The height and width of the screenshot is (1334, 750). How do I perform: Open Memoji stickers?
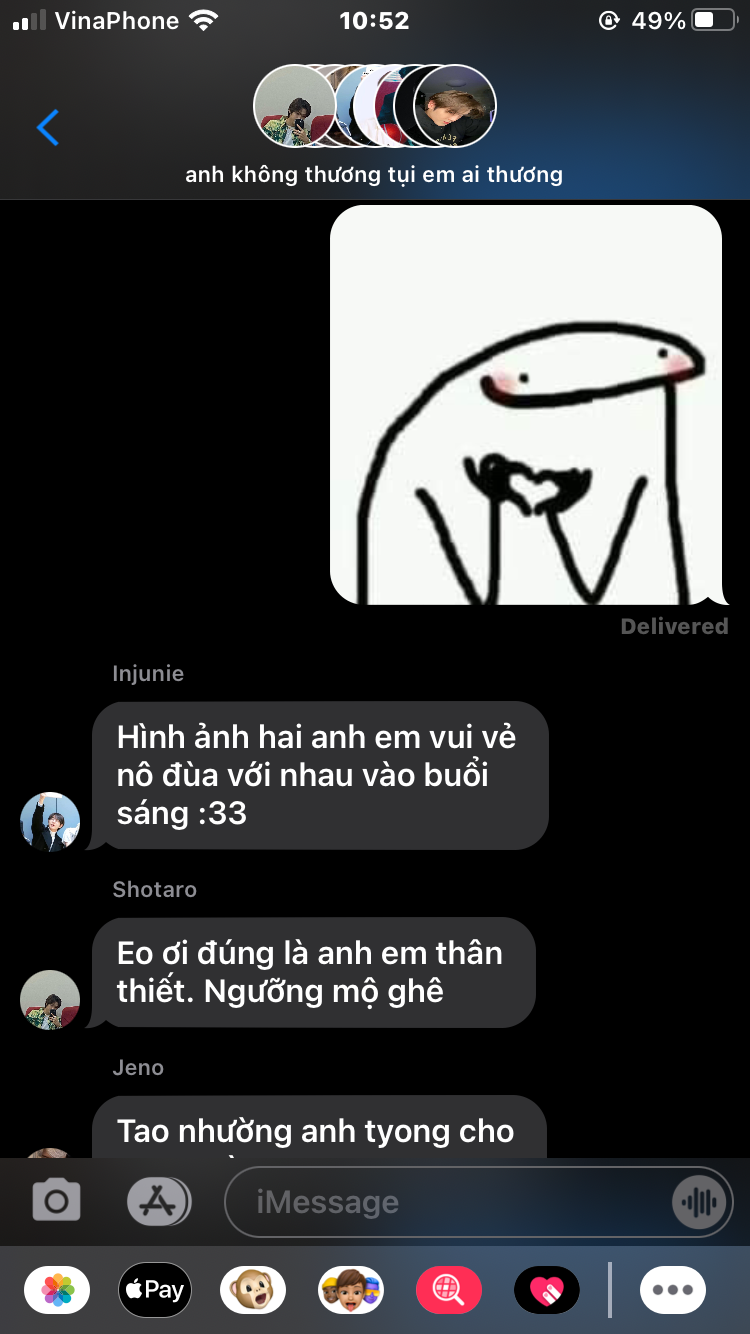point(350,1290)
